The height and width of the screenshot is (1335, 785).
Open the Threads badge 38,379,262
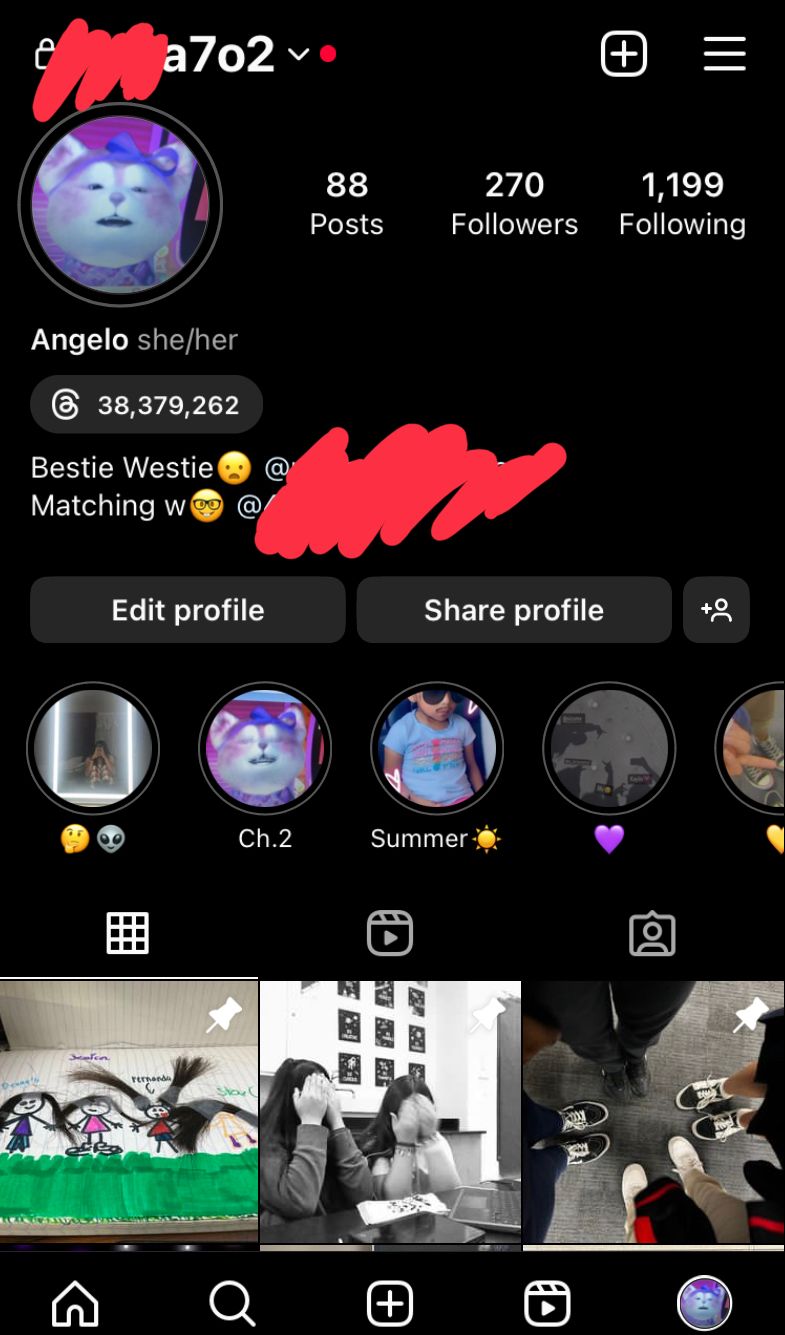point(147,405)
